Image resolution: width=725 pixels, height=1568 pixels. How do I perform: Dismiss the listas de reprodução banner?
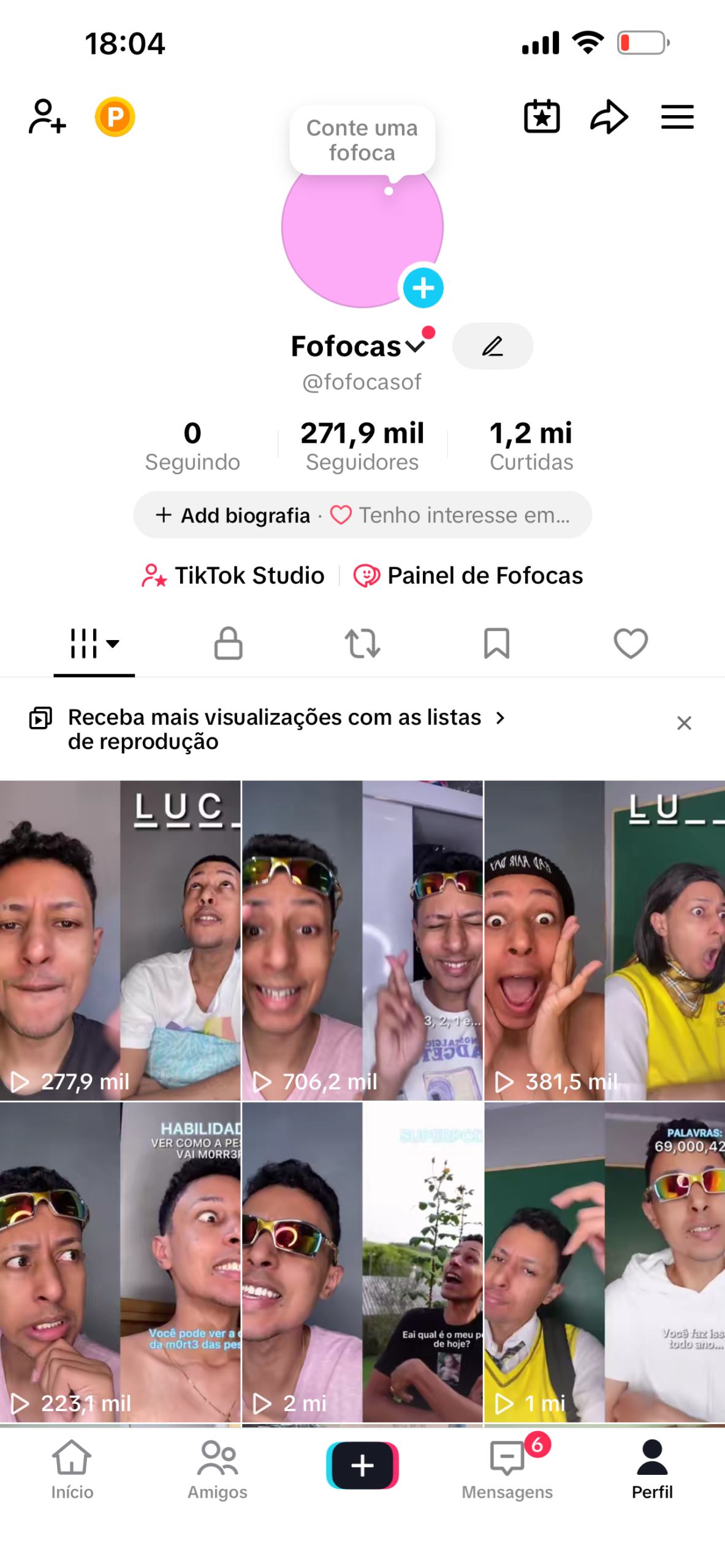684,723
